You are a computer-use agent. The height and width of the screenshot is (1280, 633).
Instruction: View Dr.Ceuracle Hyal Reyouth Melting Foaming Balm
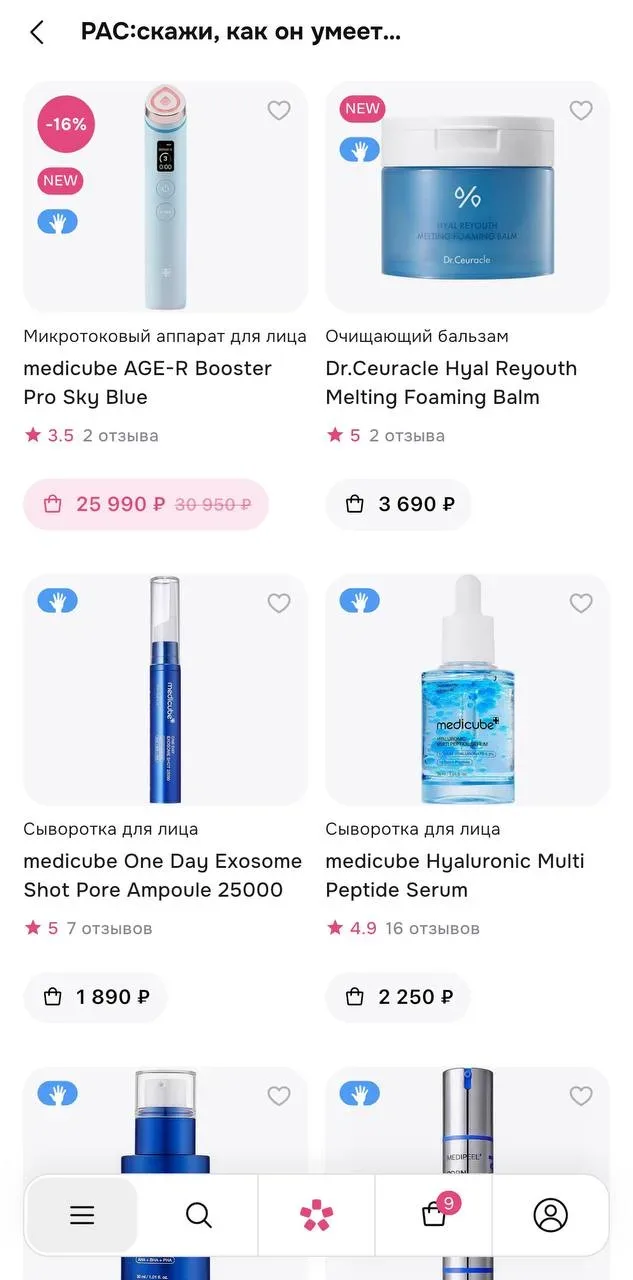[451, 382]
